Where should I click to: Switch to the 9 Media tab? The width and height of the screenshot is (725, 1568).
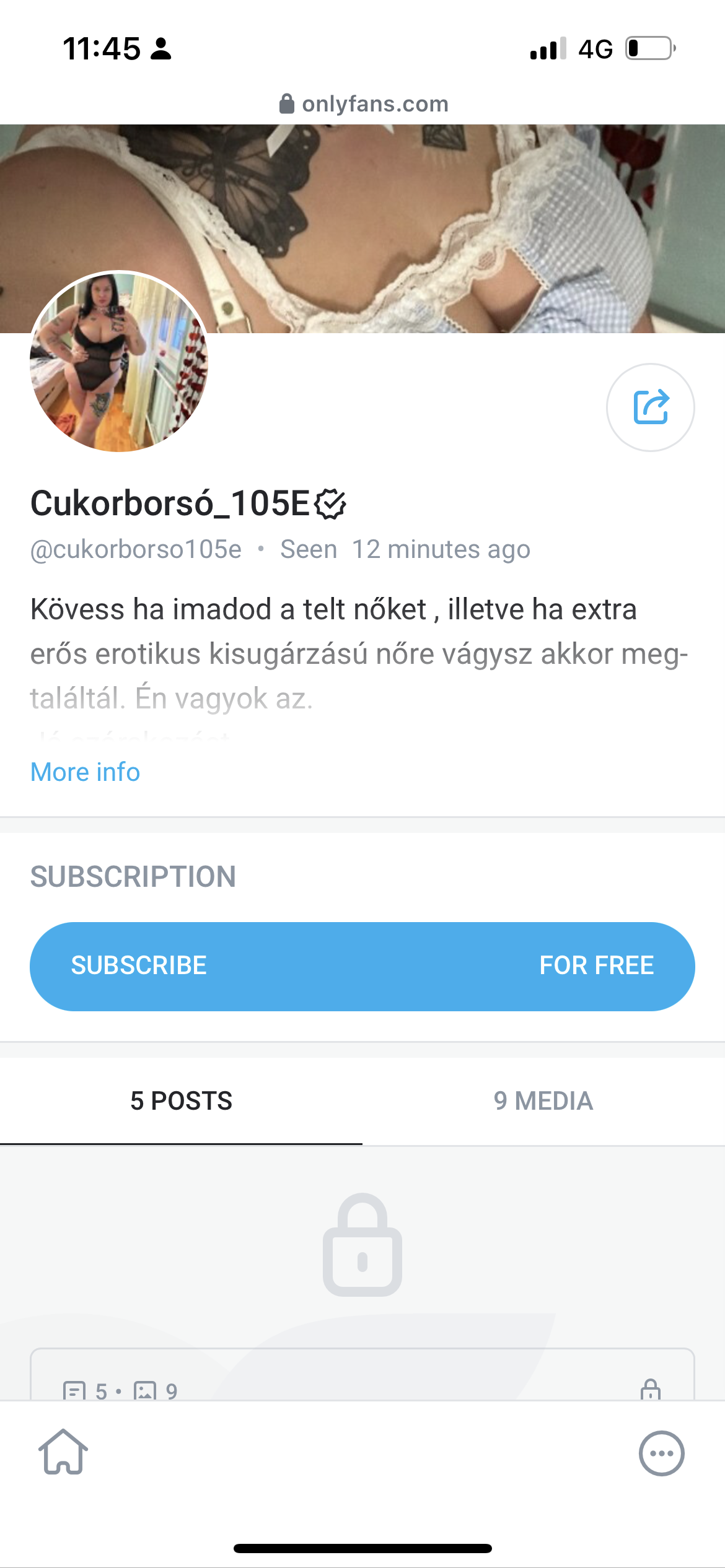pos(543,1101)
